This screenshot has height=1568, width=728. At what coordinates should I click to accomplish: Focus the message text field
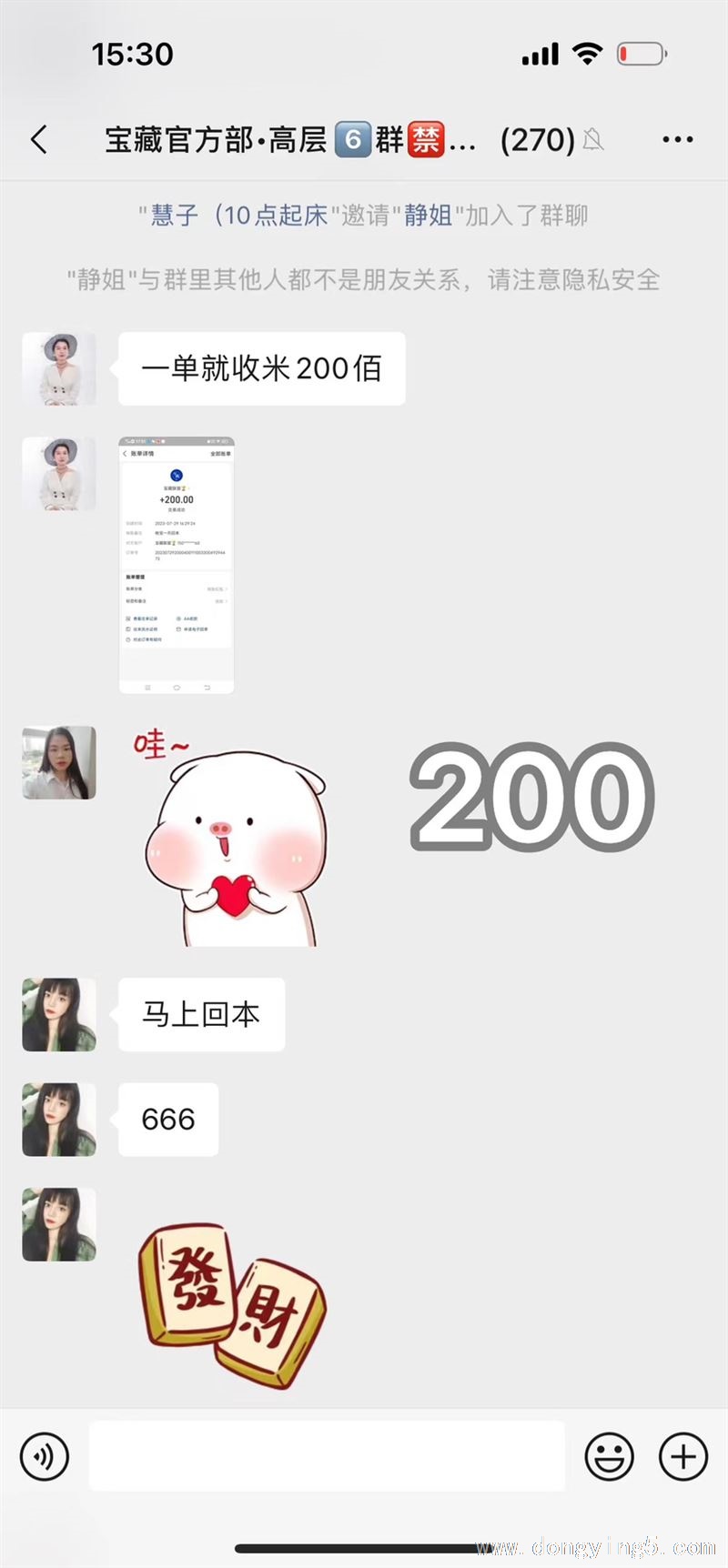[327, 1455]
